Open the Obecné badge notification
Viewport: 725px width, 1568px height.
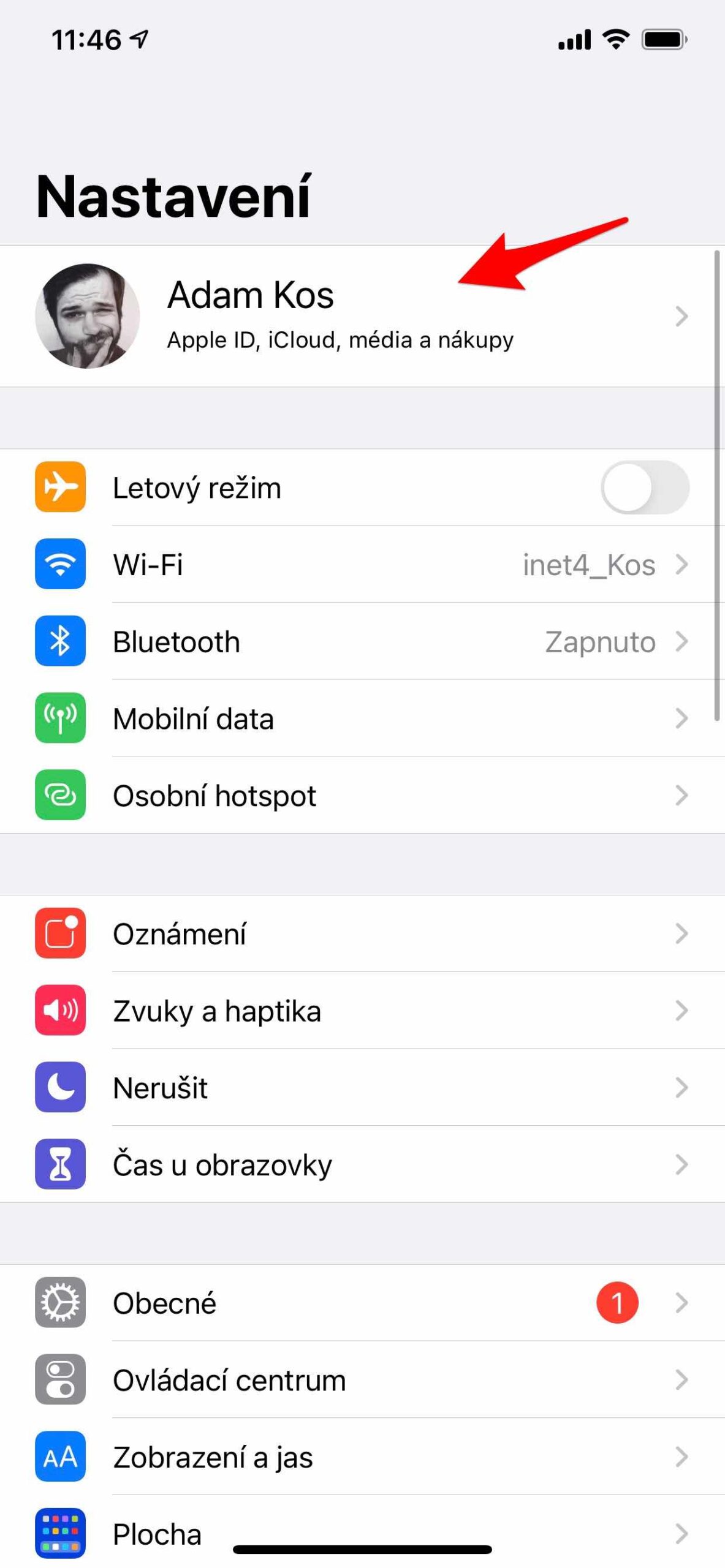pyautogui.click(x=616, y=1303)
